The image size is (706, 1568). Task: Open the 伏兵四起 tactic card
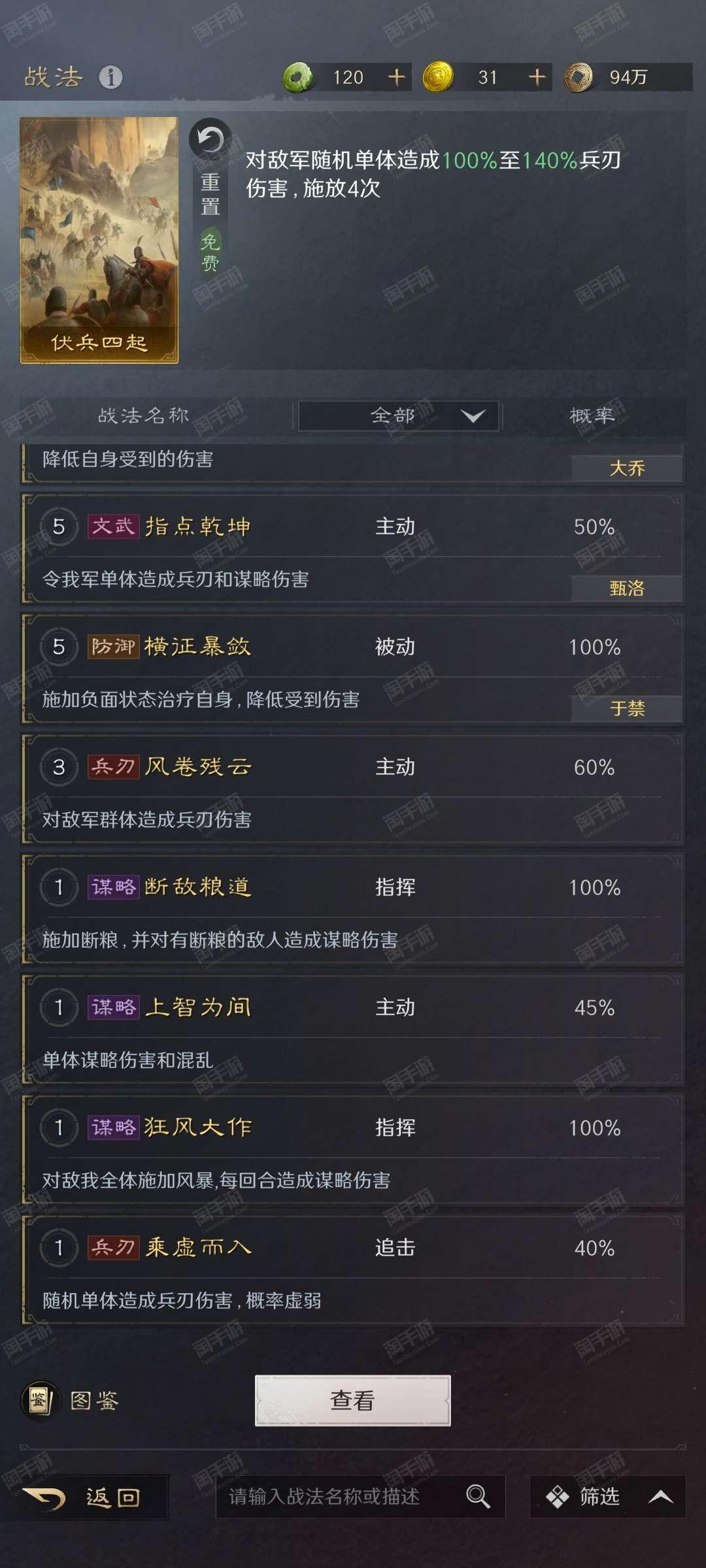tap(99, 240)
